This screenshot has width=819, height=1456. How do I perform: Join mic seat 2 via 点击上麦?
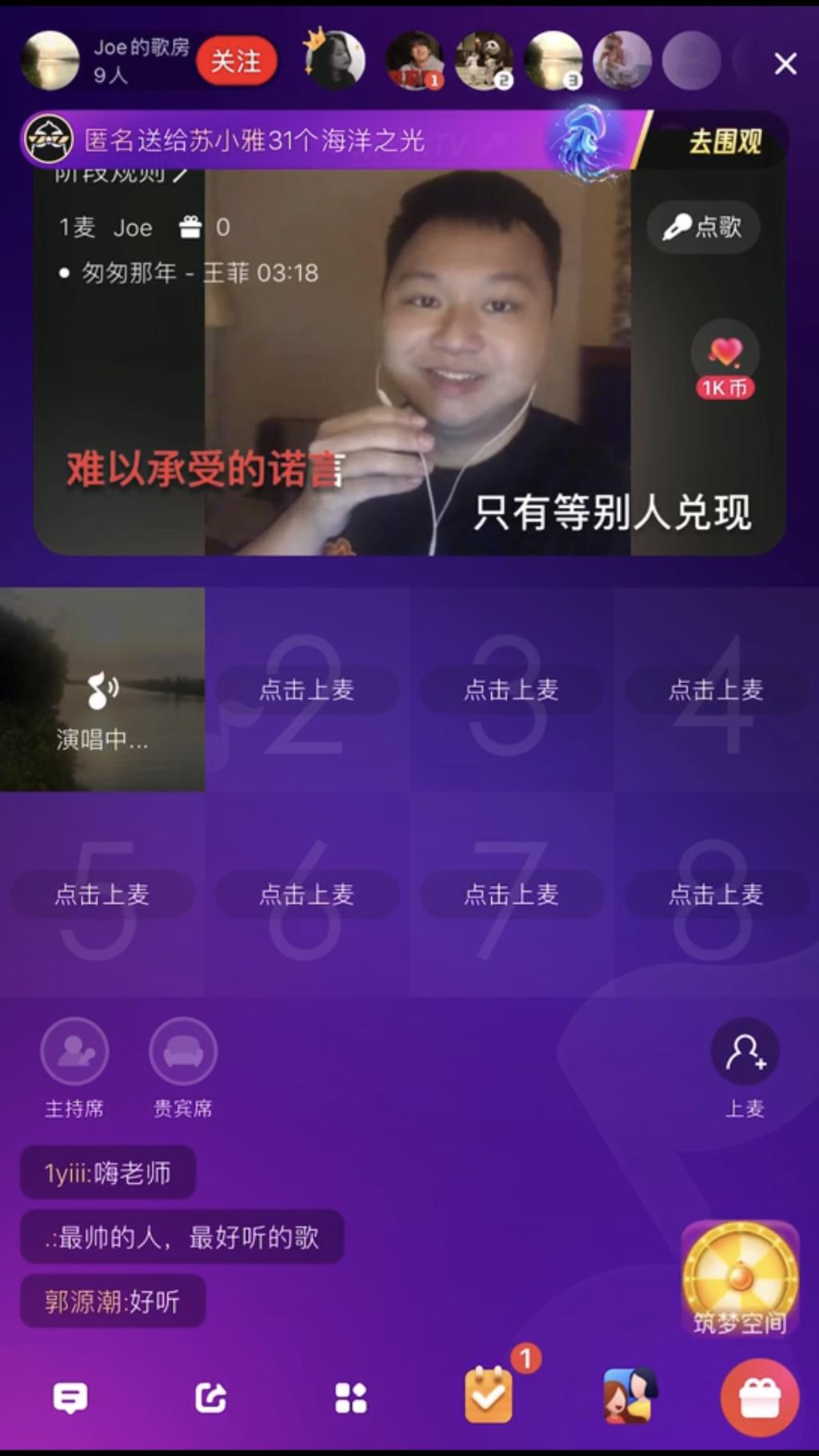coord(306,690)
